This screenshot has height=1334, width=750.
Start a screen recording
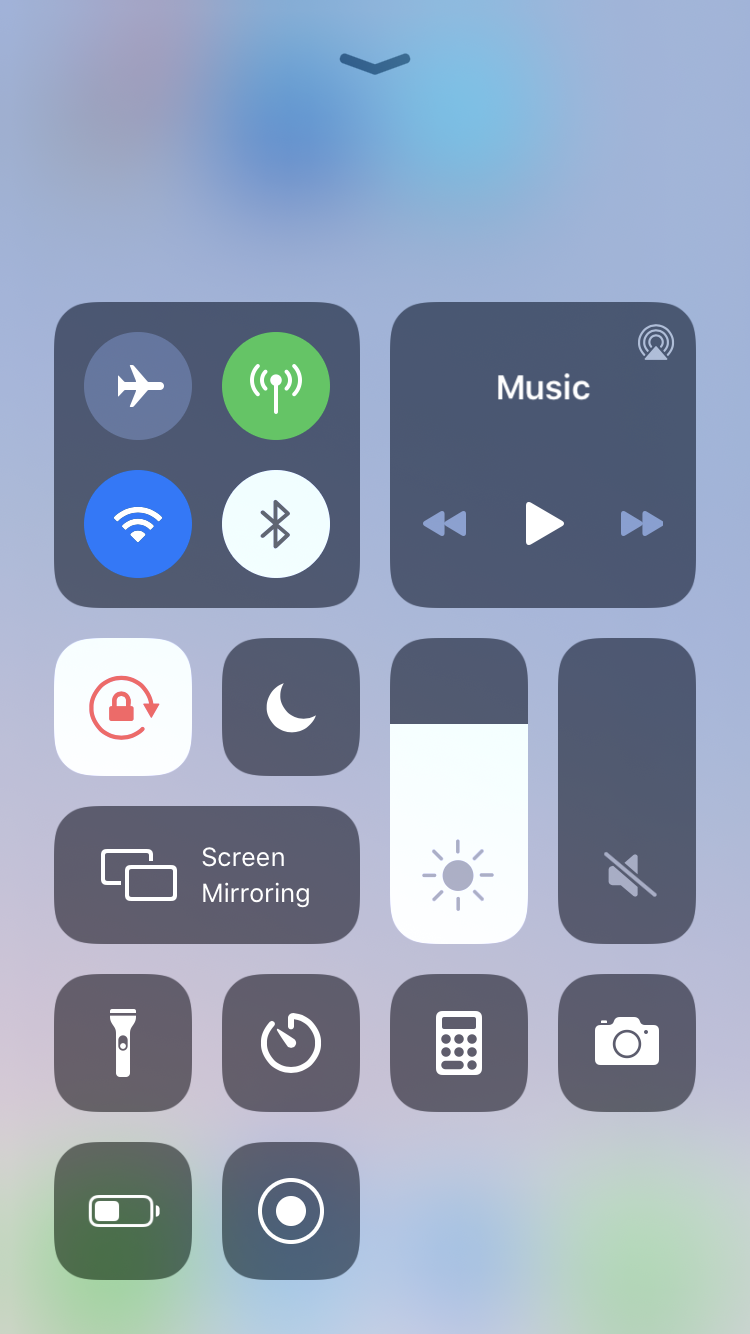click(x=290, y=1211)
